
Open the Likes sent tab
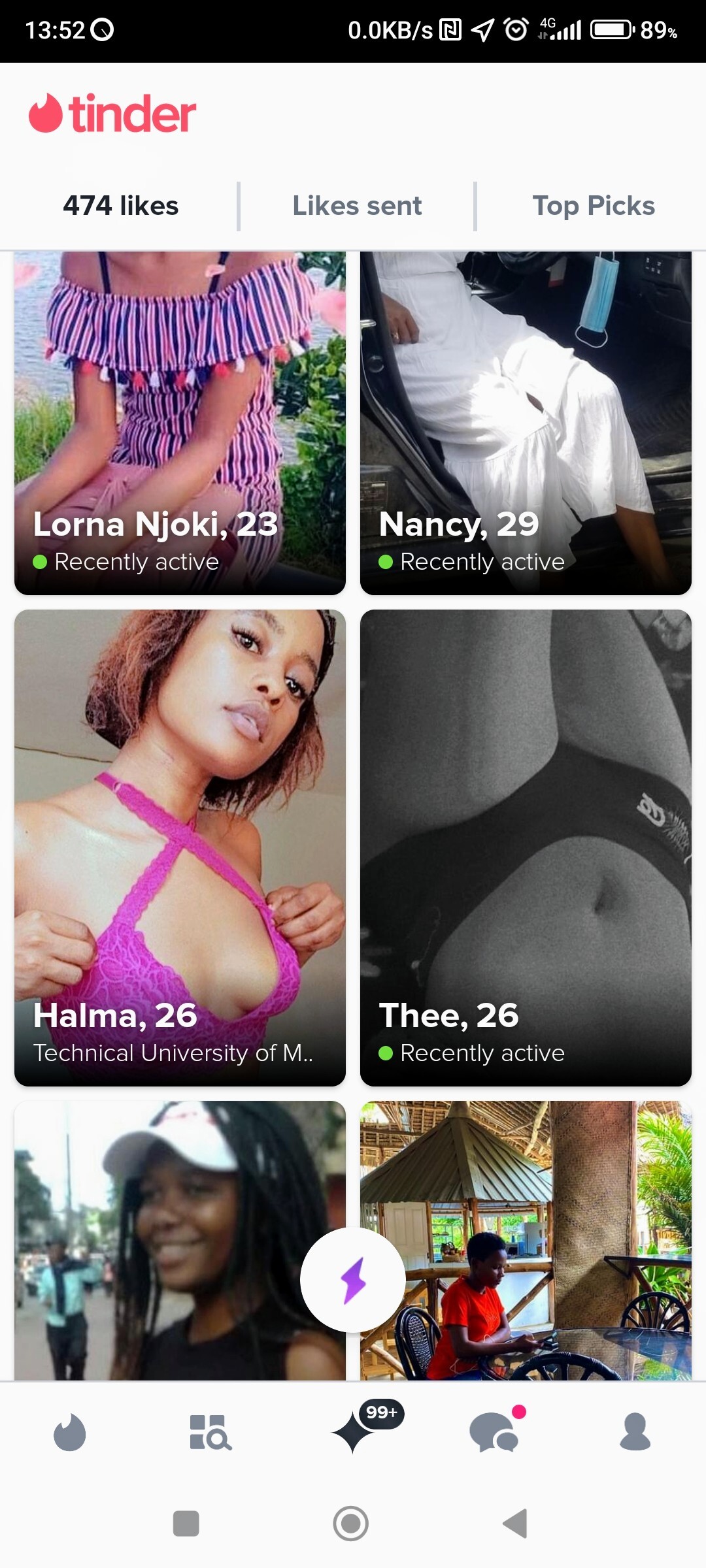357,206
